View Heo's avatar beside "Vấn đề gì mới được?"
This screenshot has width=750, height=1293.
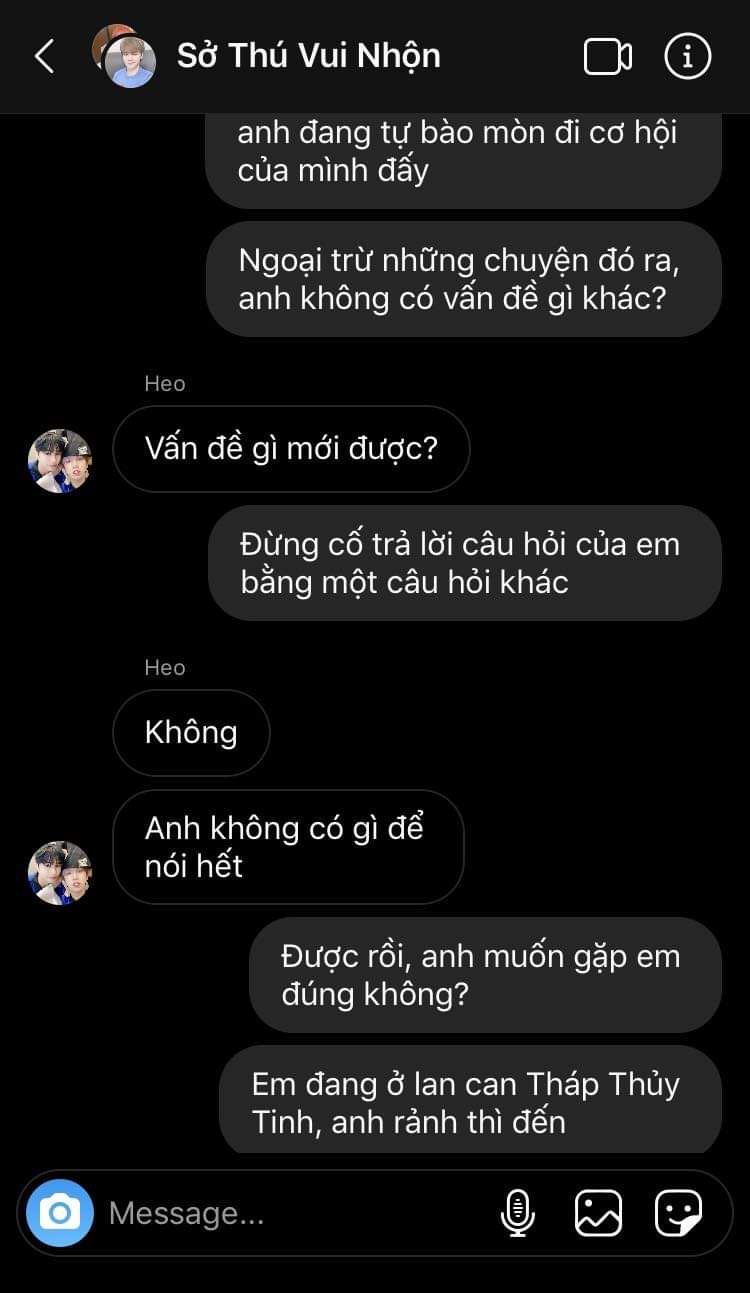click(60, 461)
